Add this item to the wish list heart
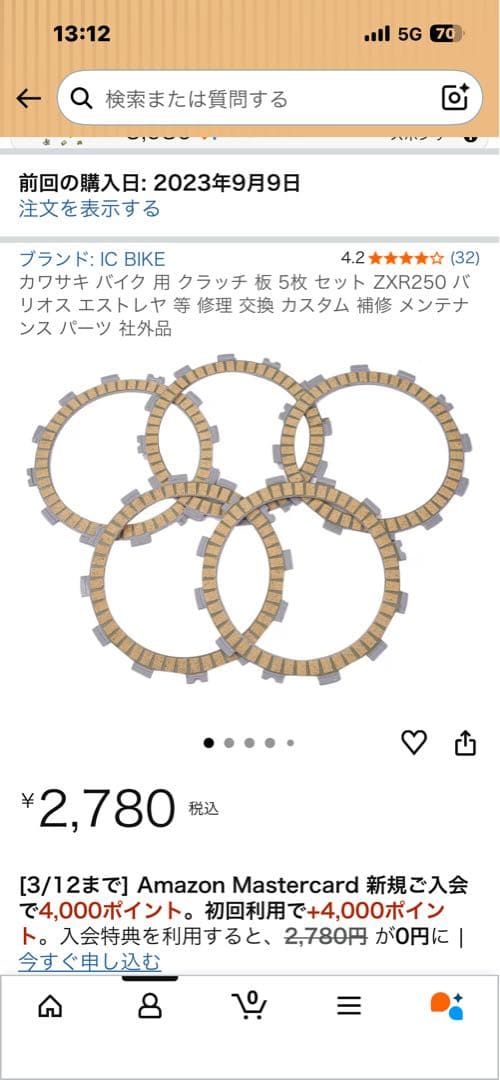This screenshot has height=1080, width=500. pos(414,742)
